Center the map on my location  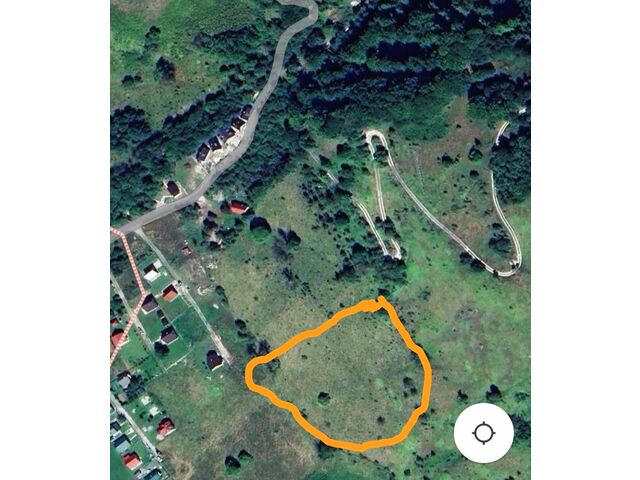pos(484,433)
